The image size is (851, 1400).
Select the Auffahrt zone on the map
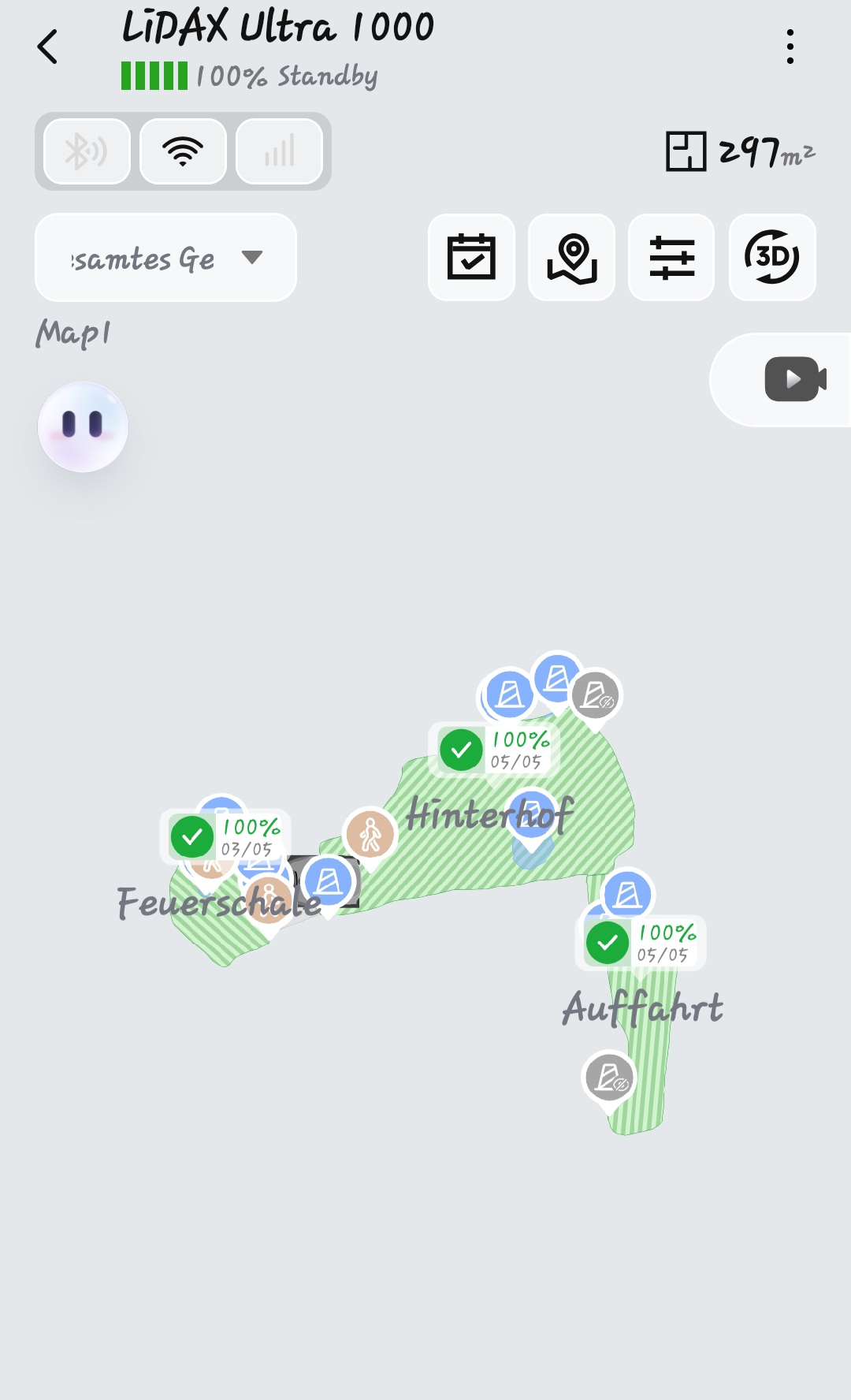[x=642, y=1007]
